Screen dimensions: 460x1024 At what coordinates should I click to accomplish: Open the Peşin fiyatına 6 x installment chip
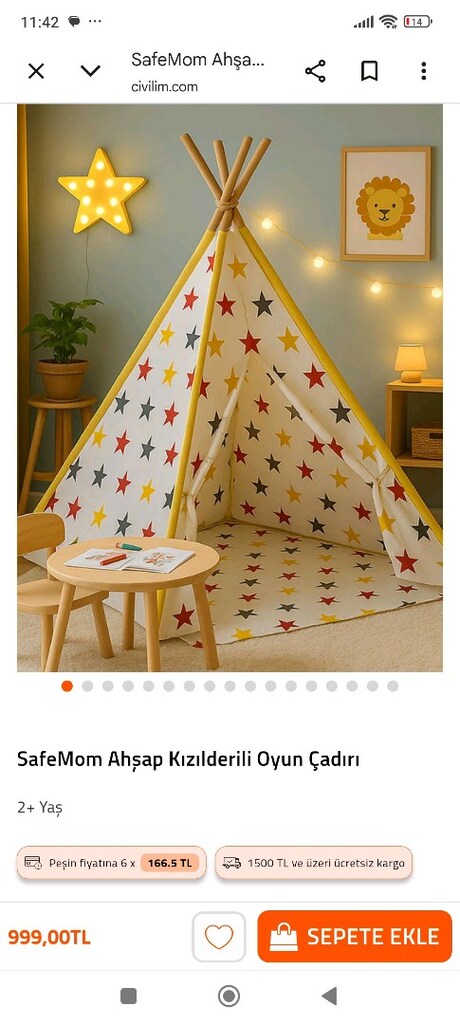111,863
